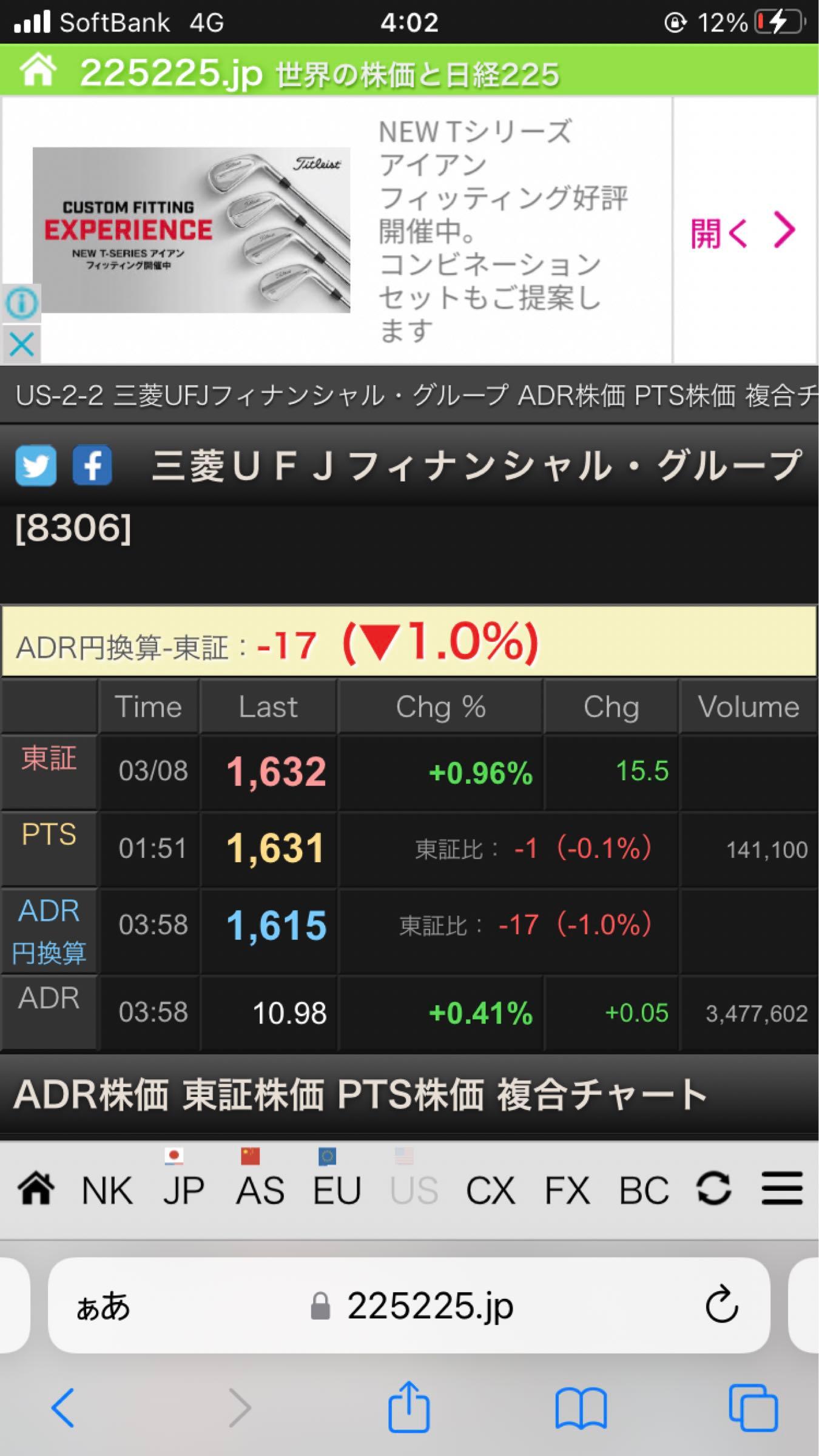Tap the ad information icon

pos(21,302)
